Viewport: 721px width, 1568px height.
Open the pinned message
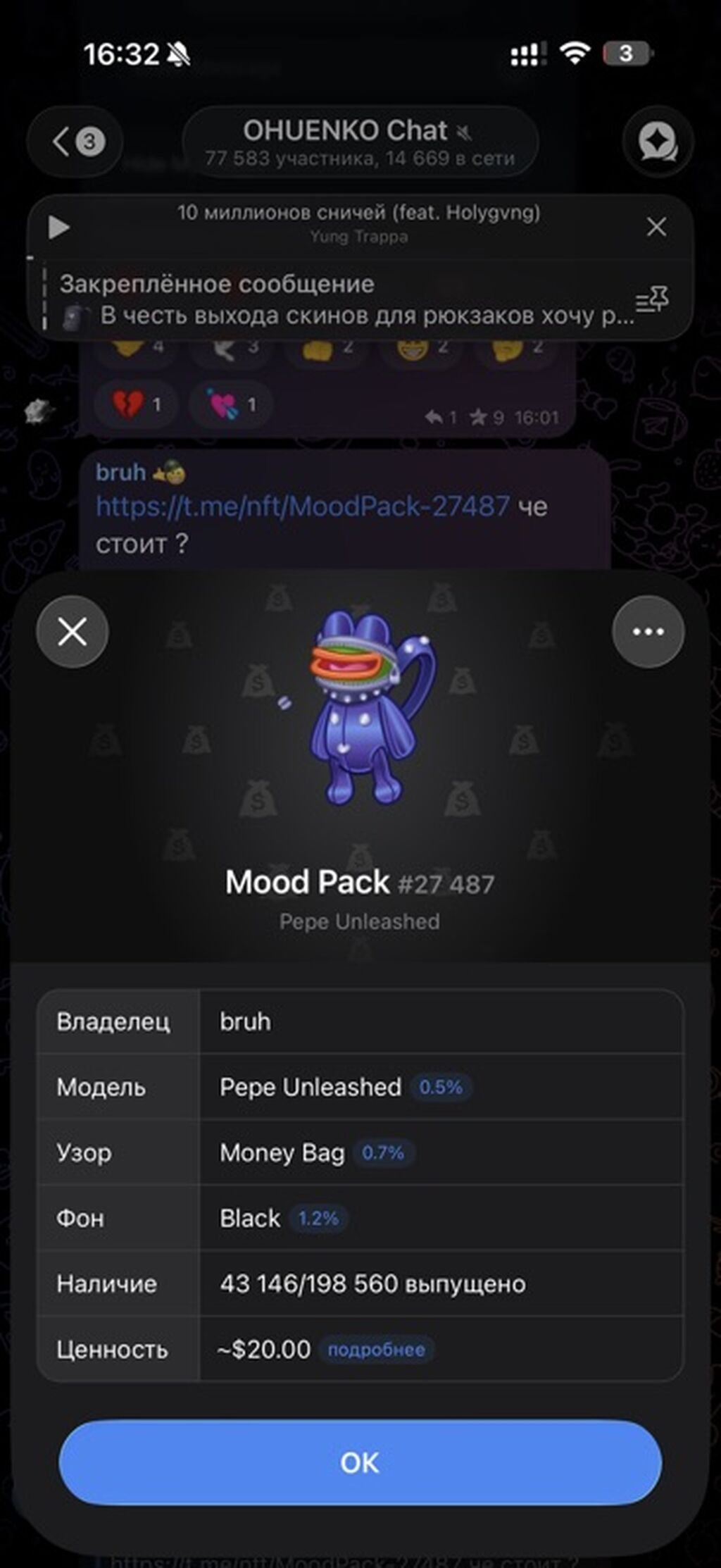338,300
